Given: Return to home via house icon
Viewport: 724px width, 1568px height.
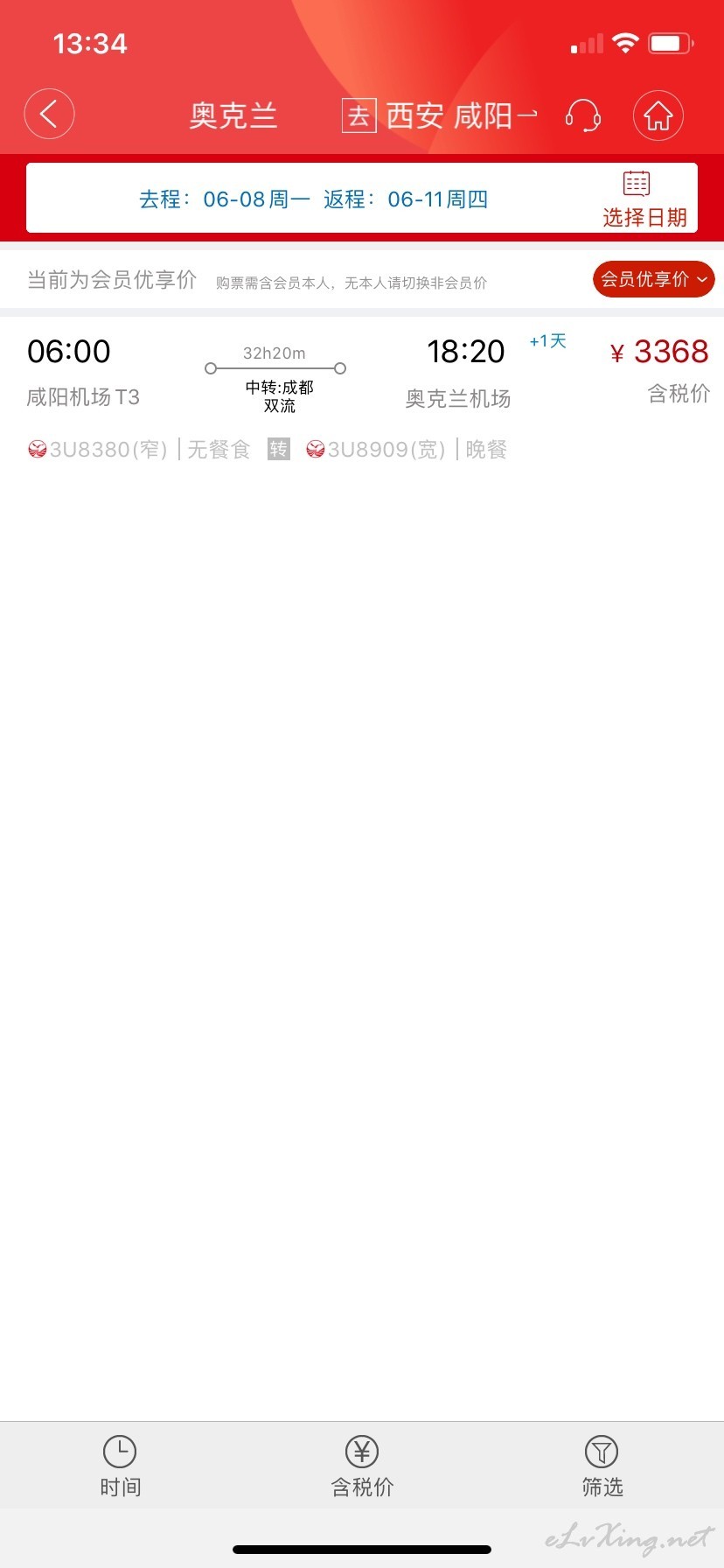Looking at the screenshot, I should (658, 115).
